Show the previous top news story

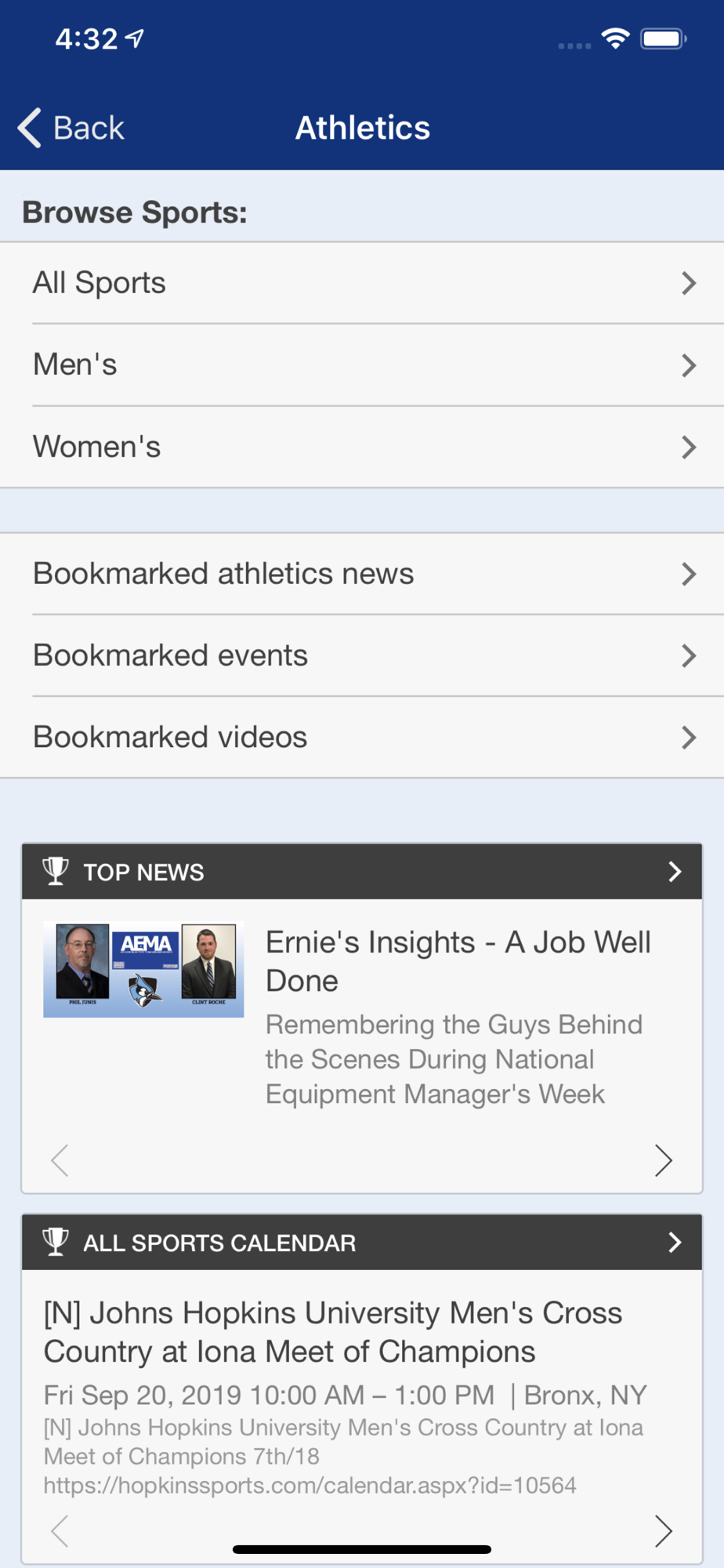[x=60, y=1160]
